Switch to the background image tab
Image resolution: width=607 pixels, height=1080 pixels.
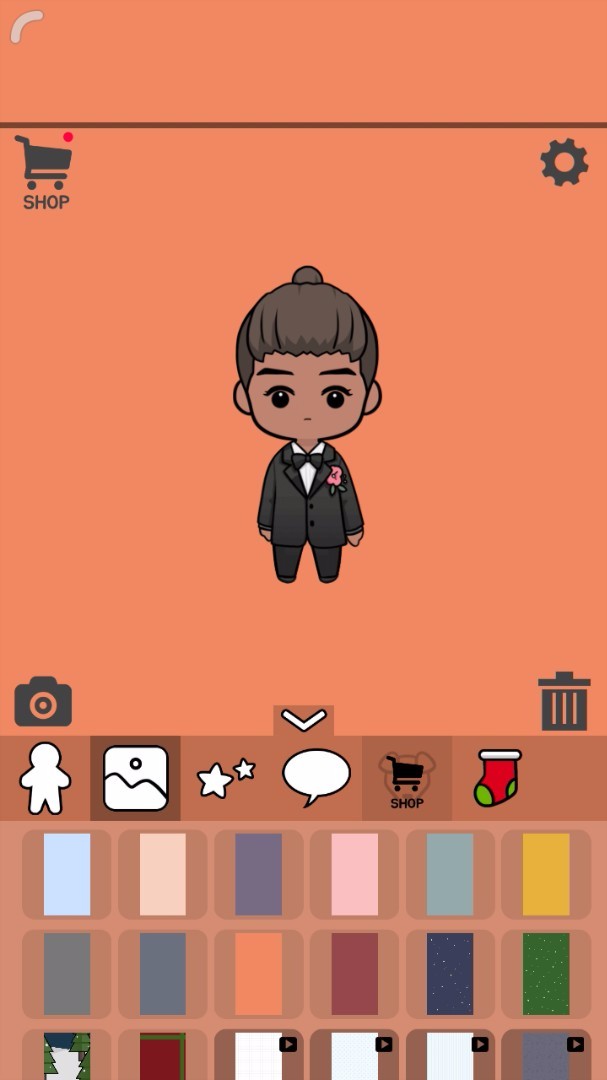point(135,778)
